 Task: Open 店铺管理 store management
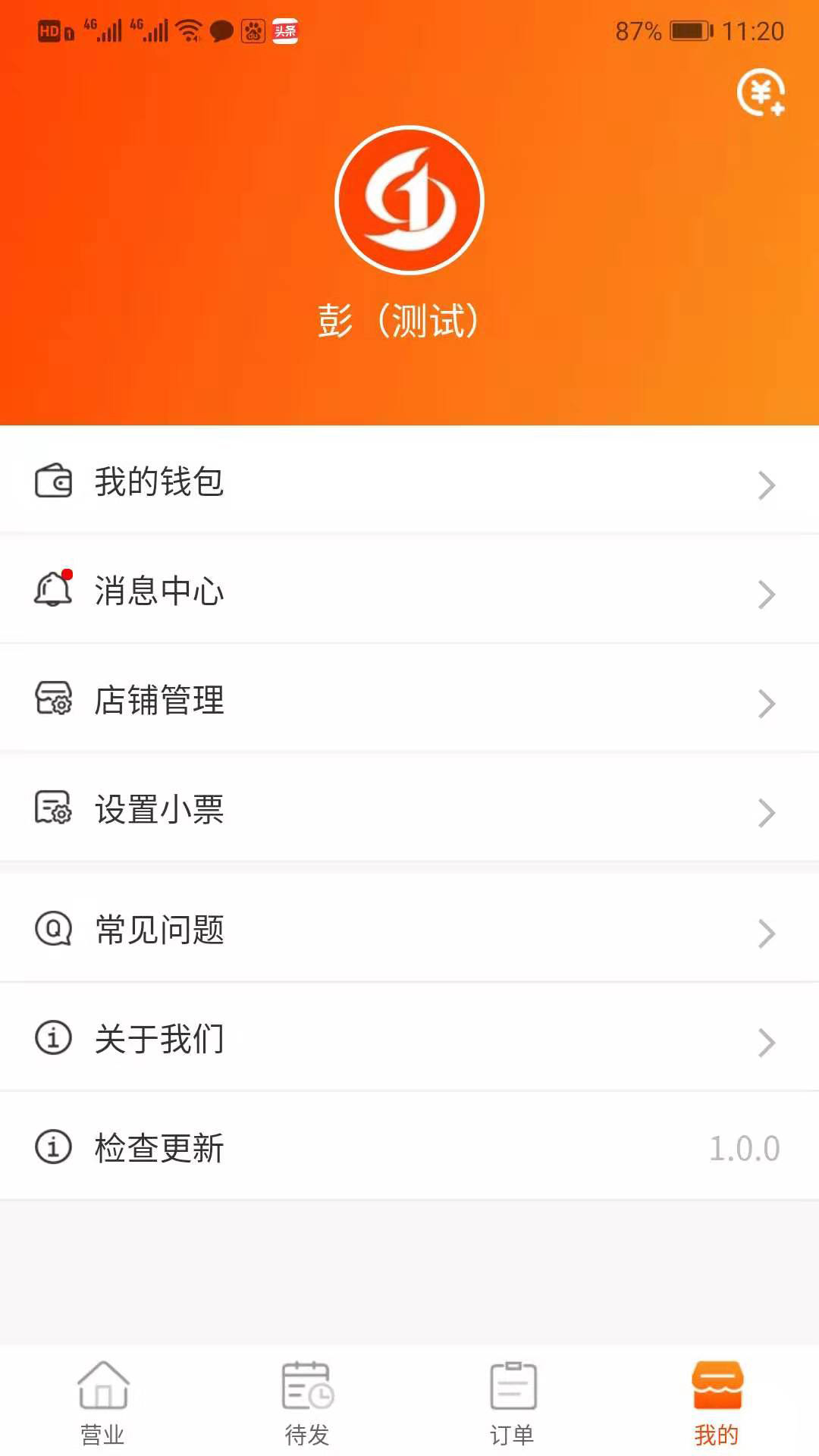click(409, 700)
